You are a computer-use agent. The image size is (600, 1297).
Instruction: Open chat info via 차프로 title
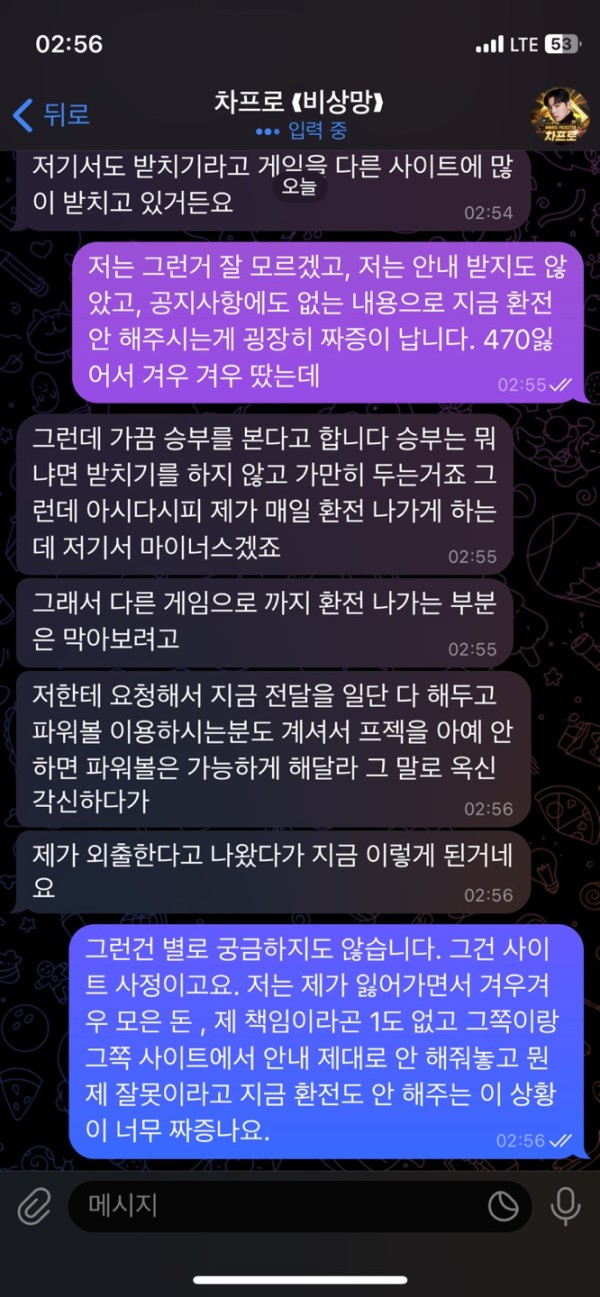coord(299,102)
